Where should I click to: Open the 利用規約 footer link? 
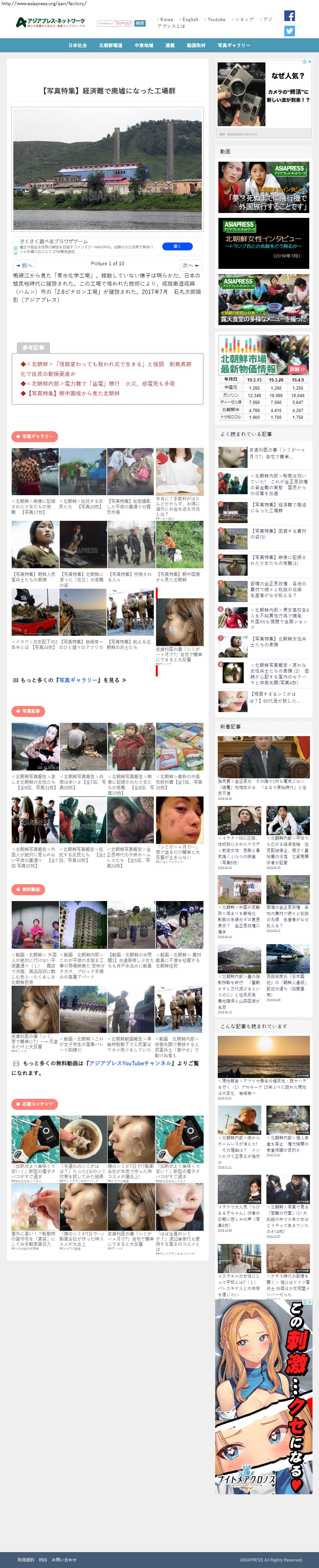click(x=26, y=1560)
